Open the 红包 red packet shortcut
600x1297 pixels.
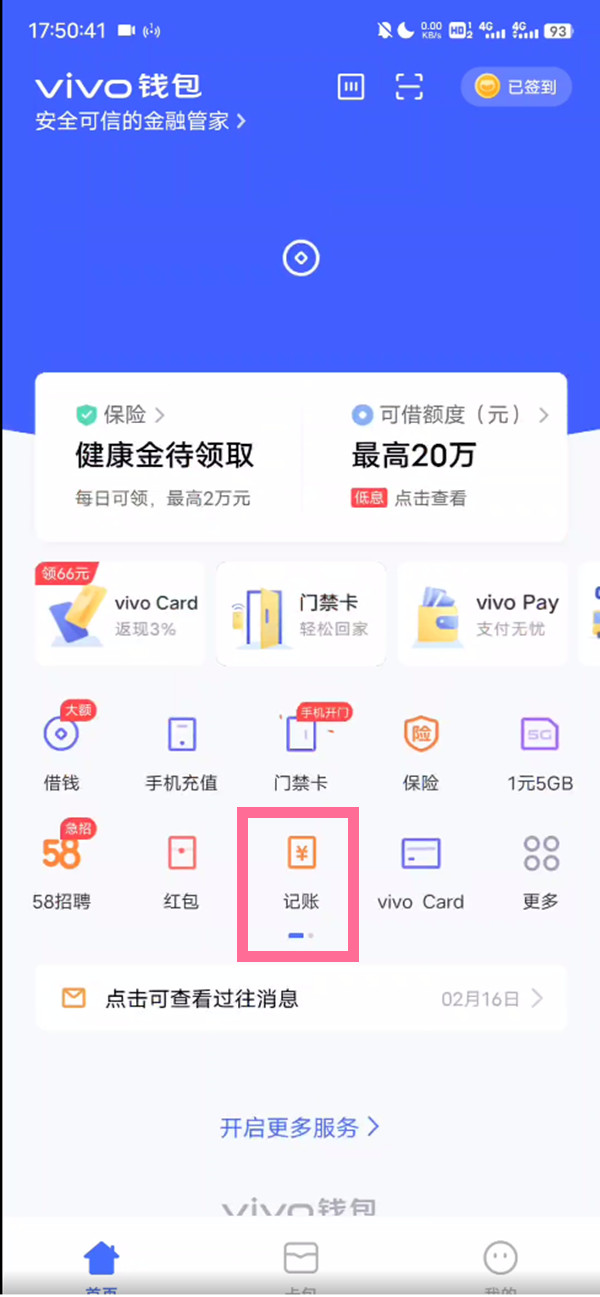point(181,870)
